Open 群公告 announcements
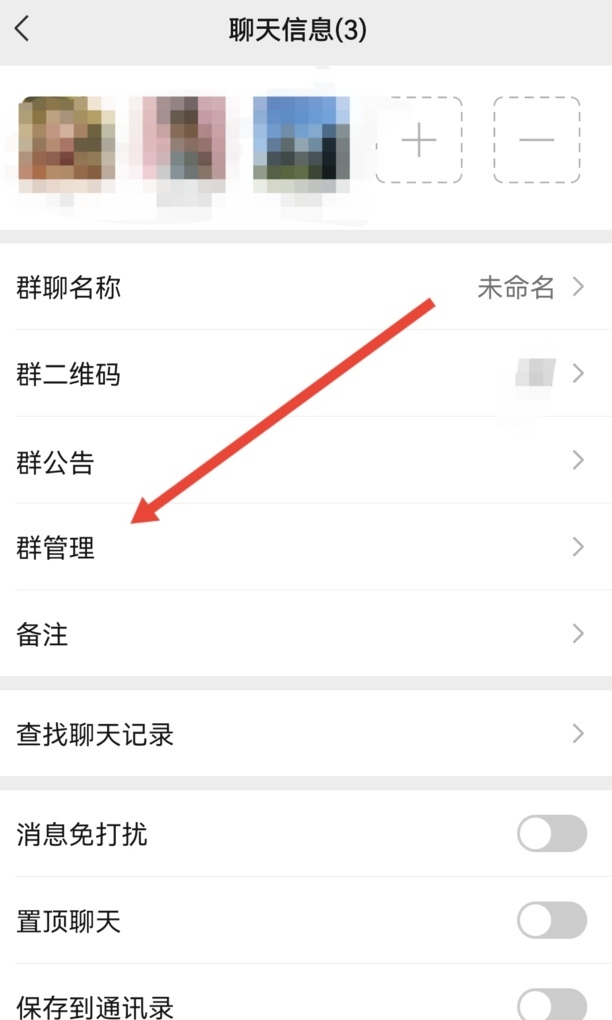 click(x=306, y=461)
